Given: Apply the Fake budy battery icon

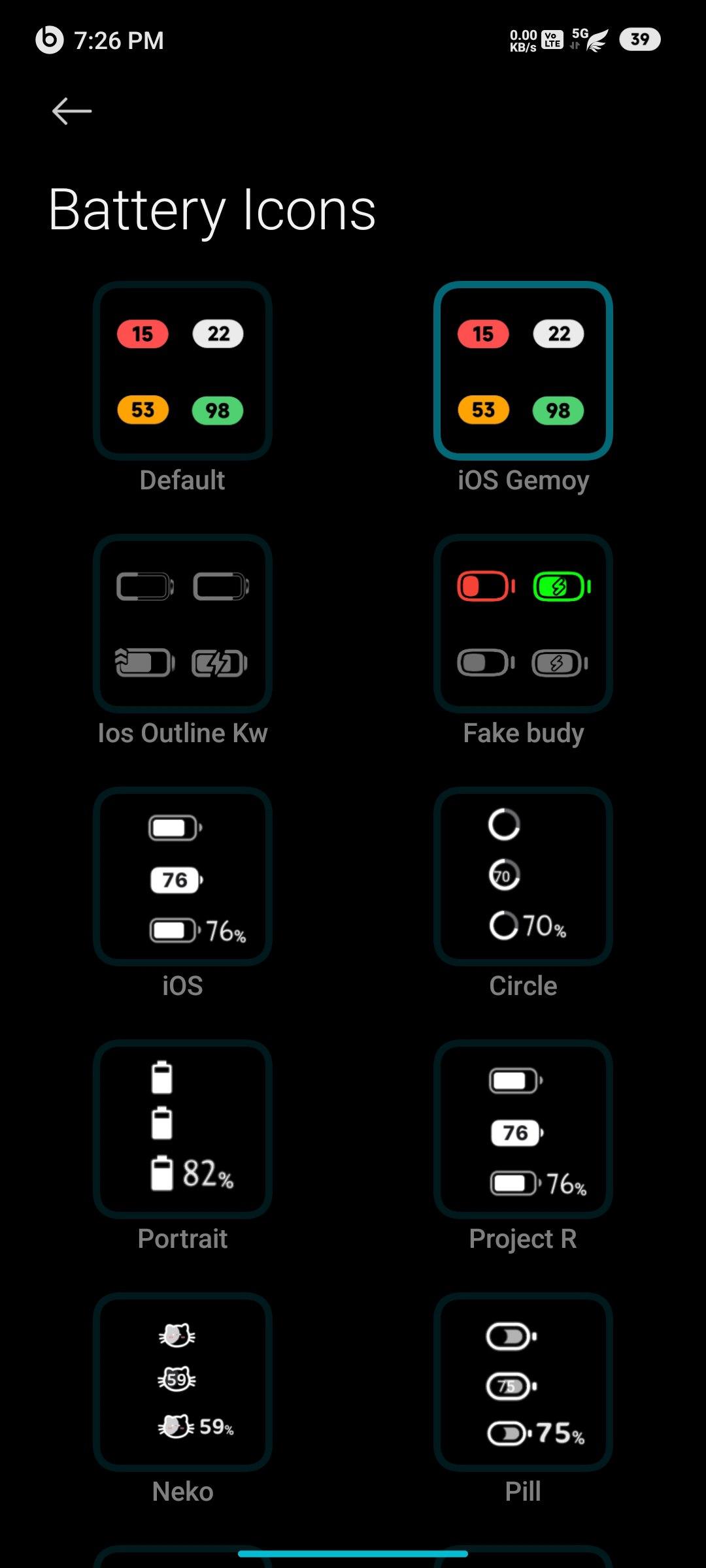Looking at the screenshot, I should [523, 624].
